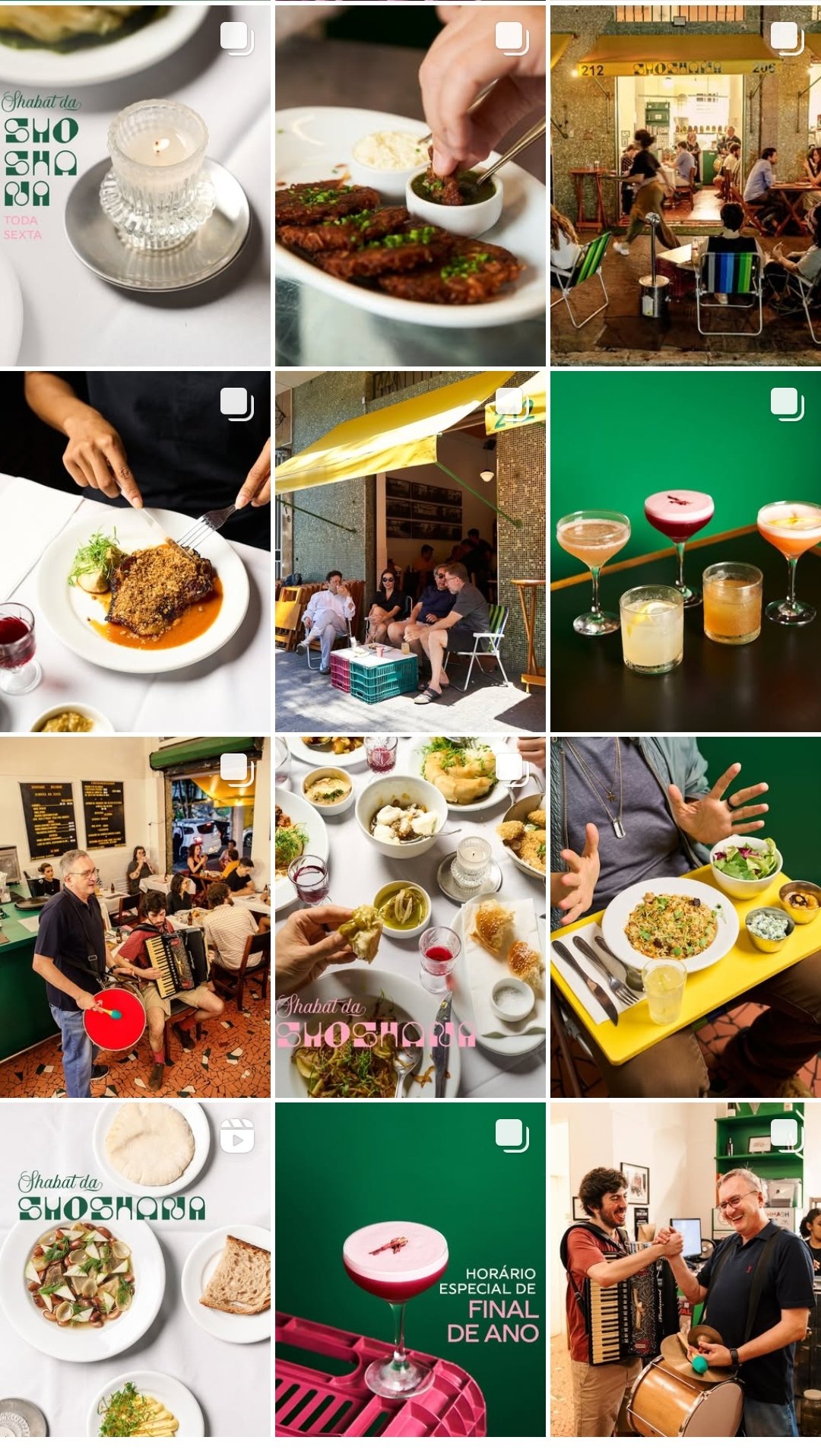This screenshot has width=821, height=1456.
Task: Play the Shabat da Shoshana reel
Action: coord(135,1270)
